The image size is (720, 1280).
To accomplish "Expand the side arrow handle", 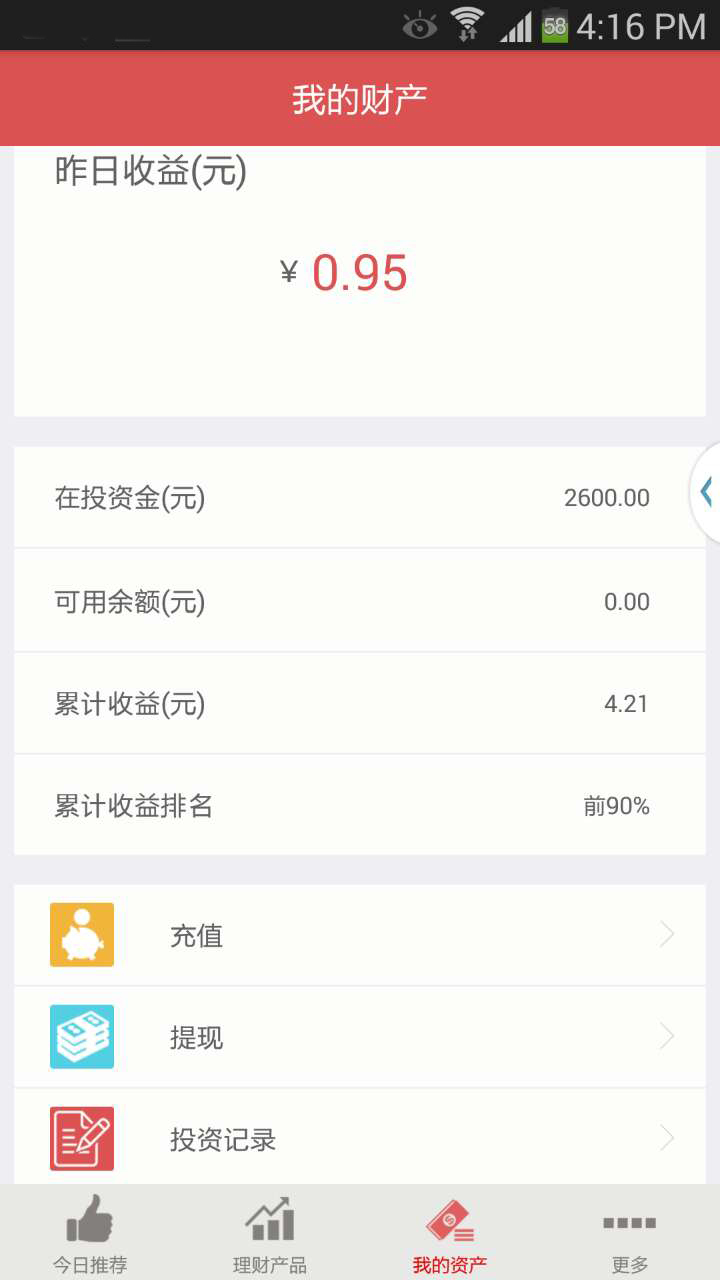I will [706, 491].
